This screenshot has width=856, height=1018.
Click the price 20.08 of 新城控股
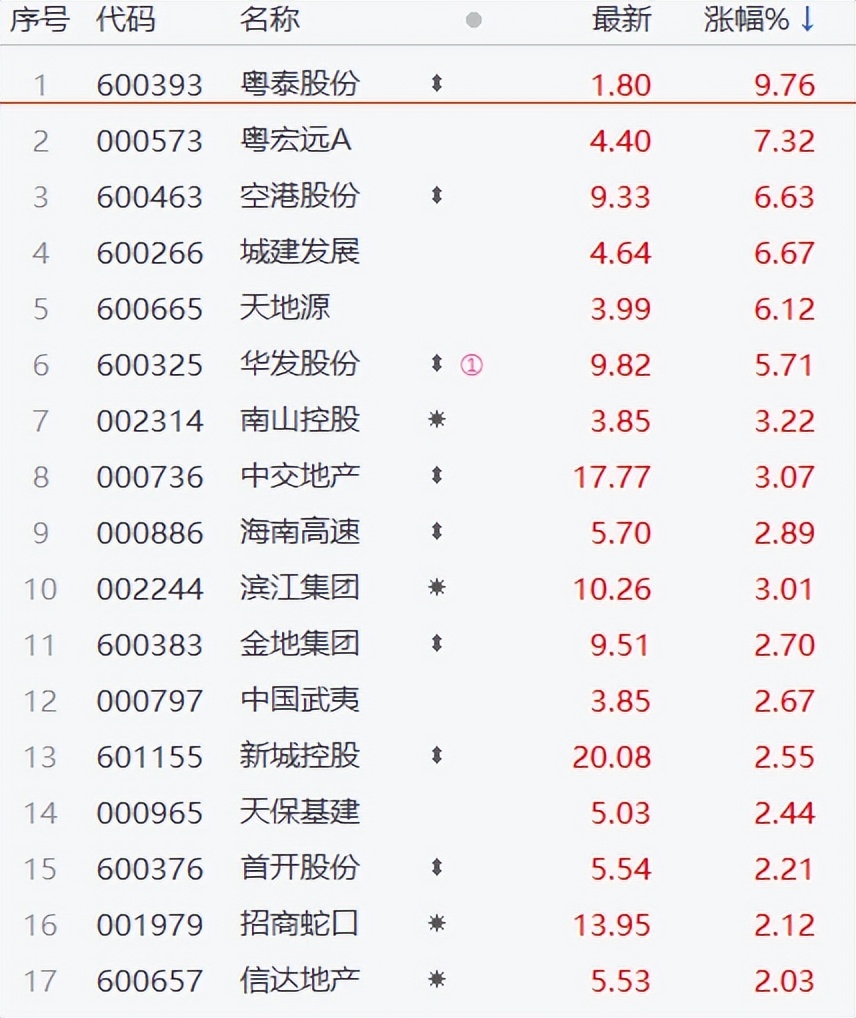[x=610, y=757]
